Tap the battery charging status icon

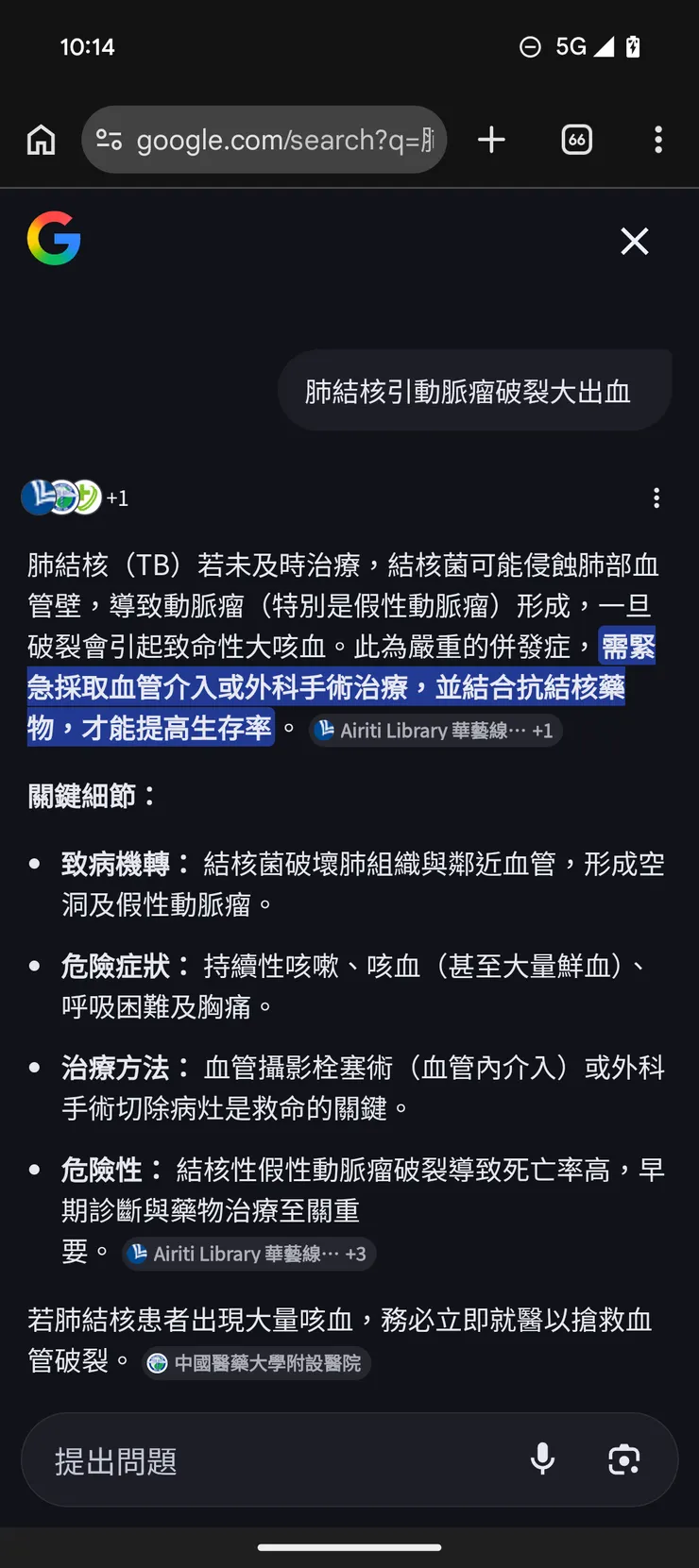tap(636, 46)
